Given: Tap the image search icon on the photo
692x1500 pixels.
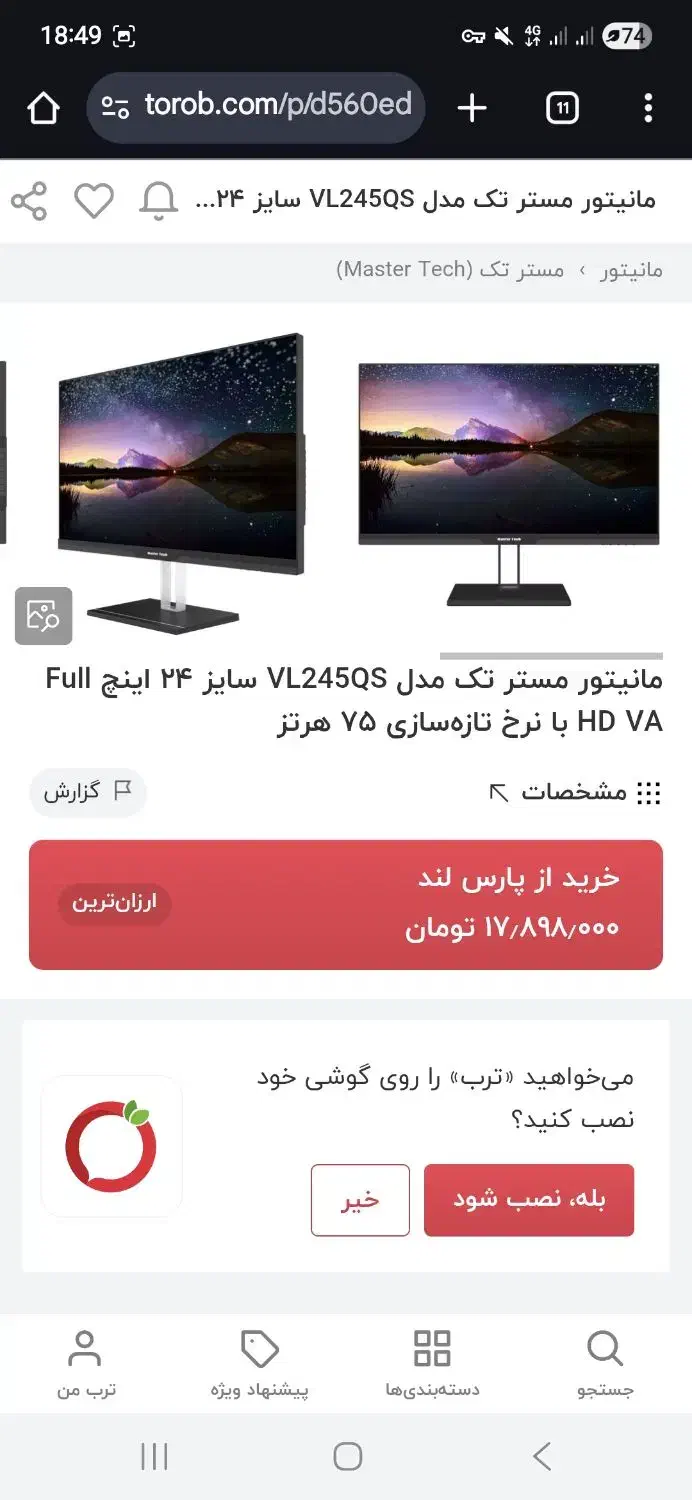Looking at the screenshot, I should coord(43,615).
